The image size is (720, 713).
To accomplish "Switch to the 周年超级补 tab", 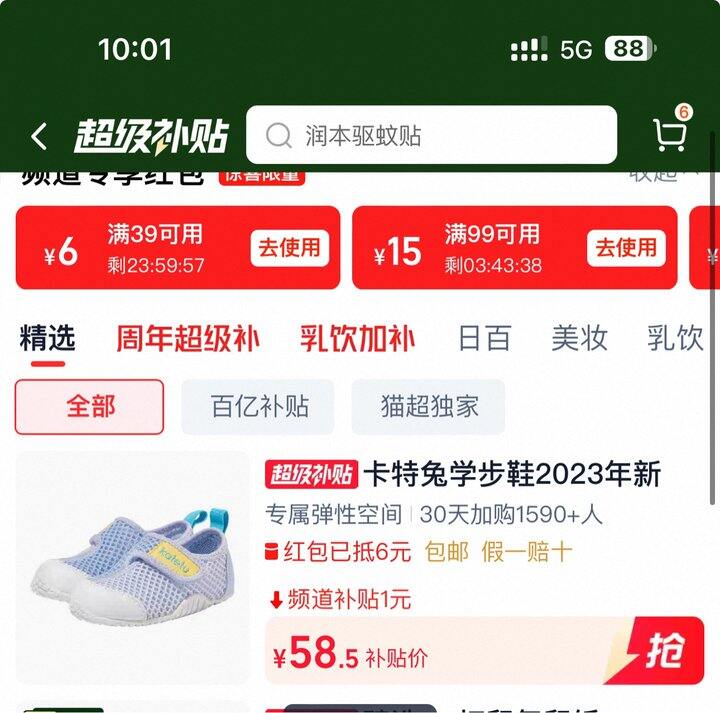I will coord(187,339).
